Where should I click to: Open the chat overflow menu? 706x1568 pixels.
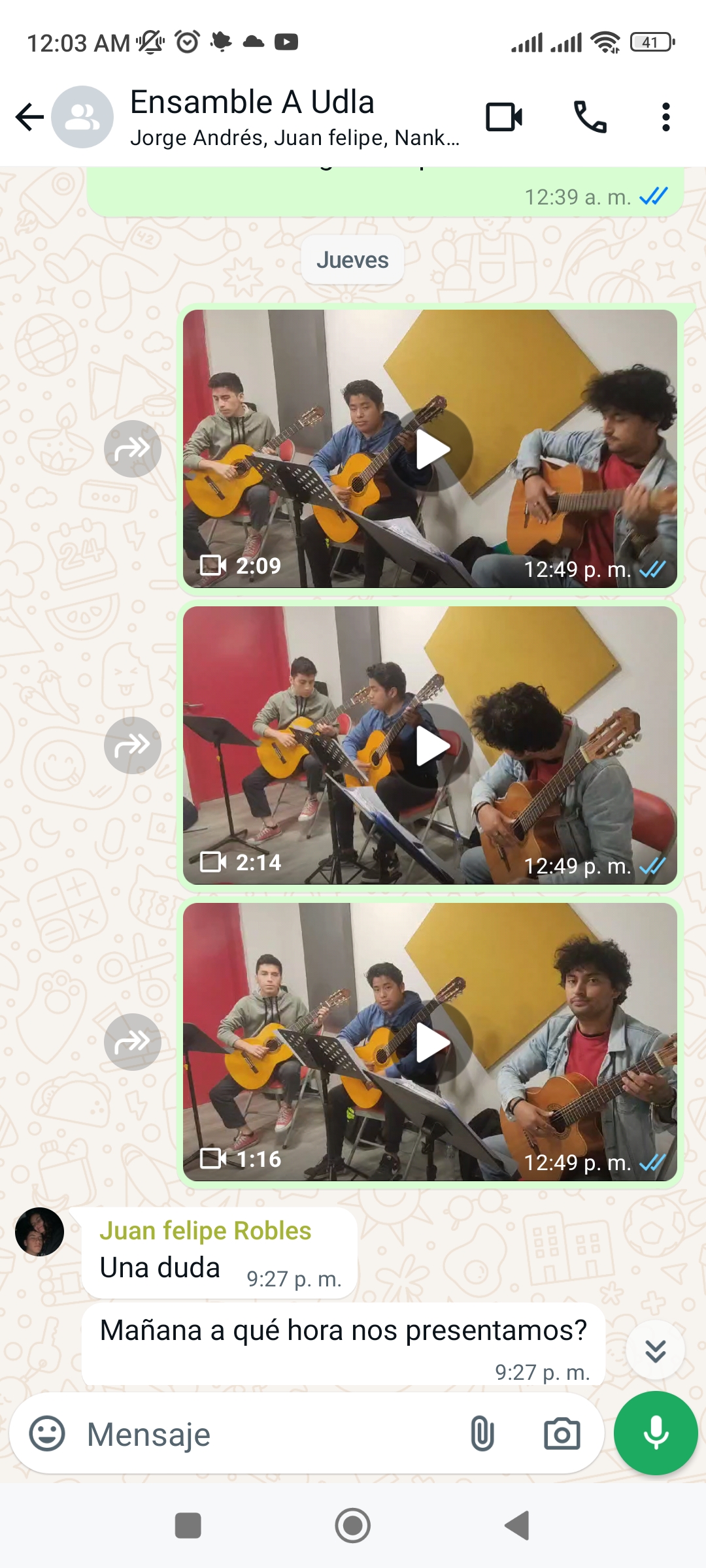tap(665, 118)
